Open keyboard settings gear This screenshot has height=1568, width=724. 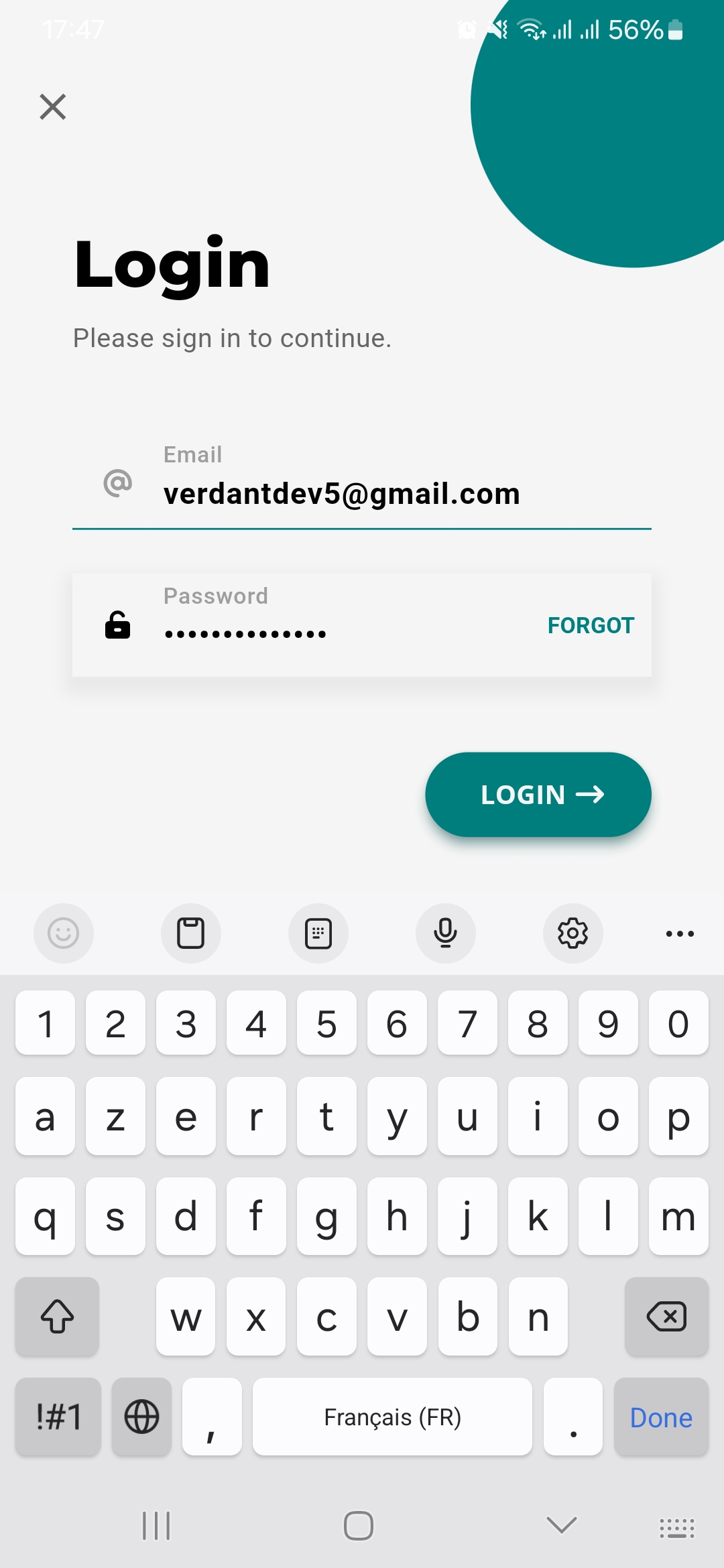(x=572, y=933)
